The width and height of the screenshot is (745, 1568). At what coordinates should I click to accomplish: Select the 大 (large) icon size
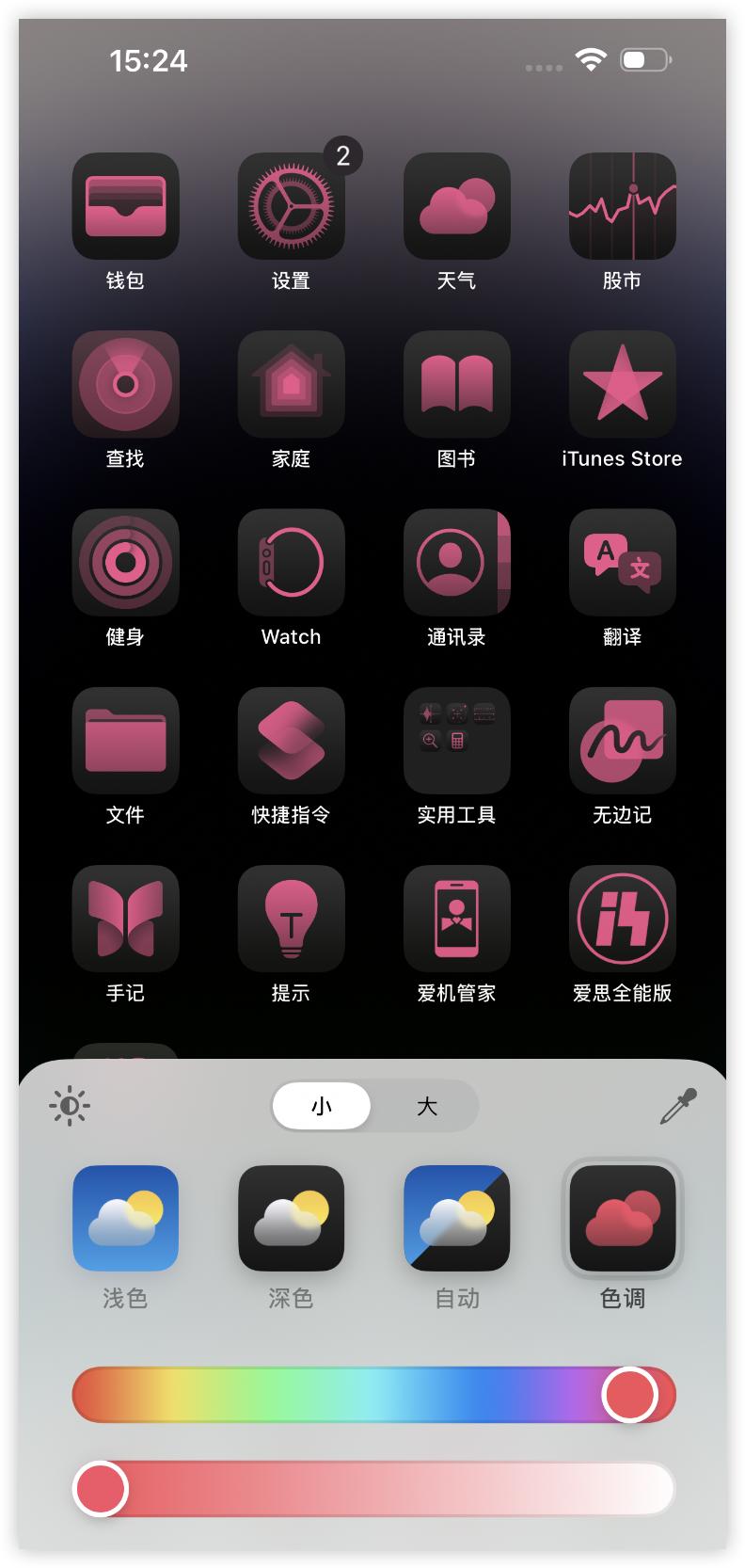point(427,1106)
